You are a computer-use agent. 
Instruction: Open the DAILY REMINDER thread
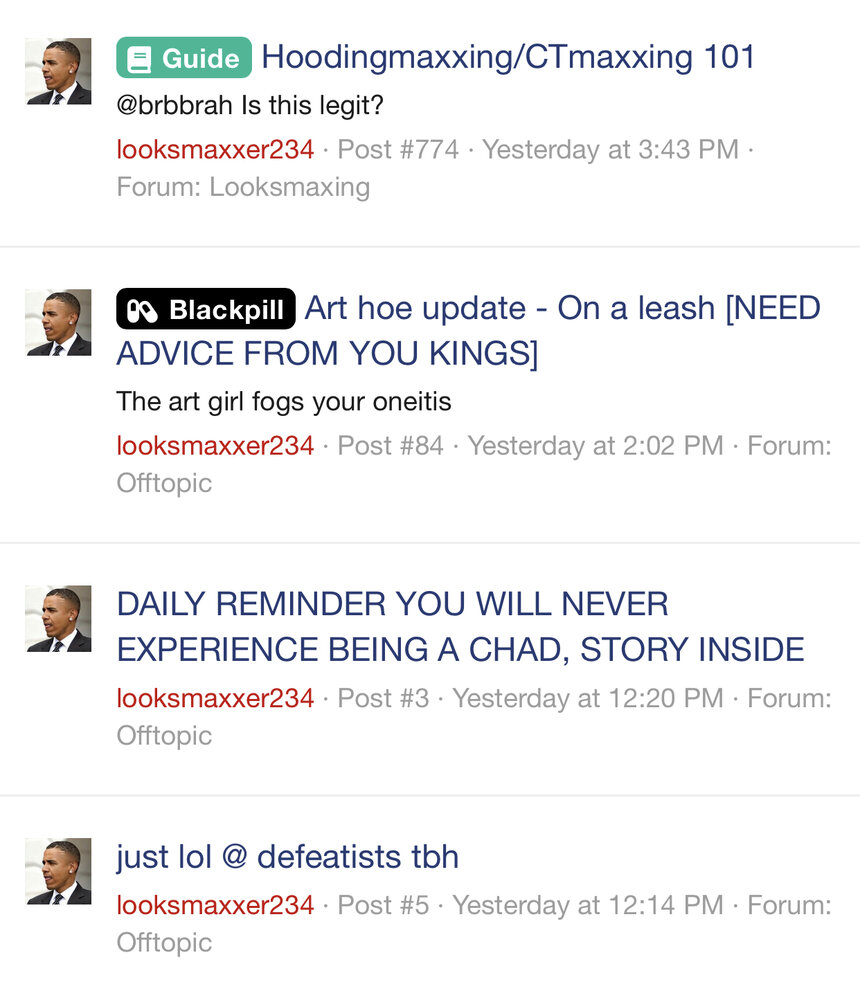point(460,627)
